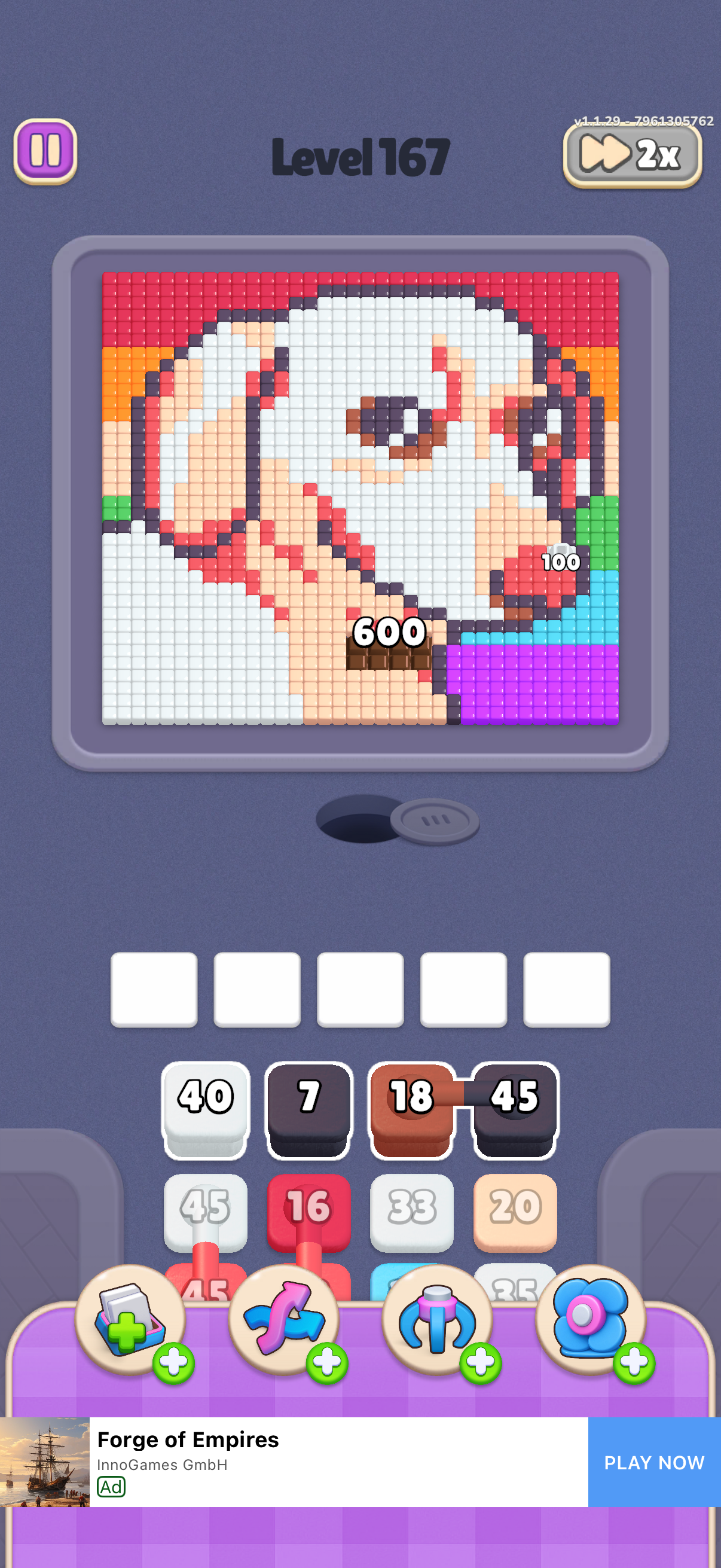Pause the game
This screenshot has height=1568, width=721.
point(45,151)
